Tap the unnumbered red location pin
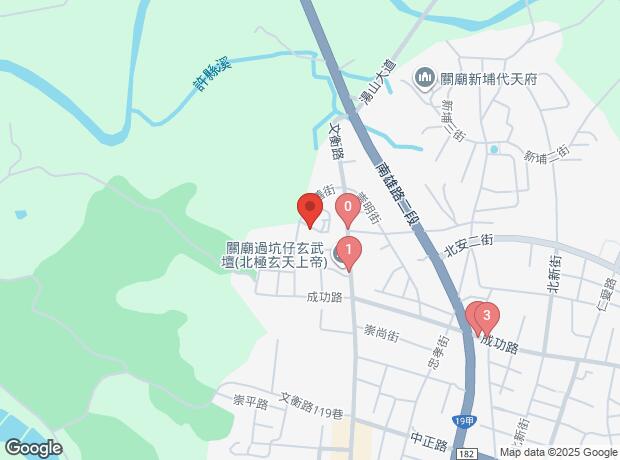The height and width of the screenshot is (460, 620). pos(309,210)
